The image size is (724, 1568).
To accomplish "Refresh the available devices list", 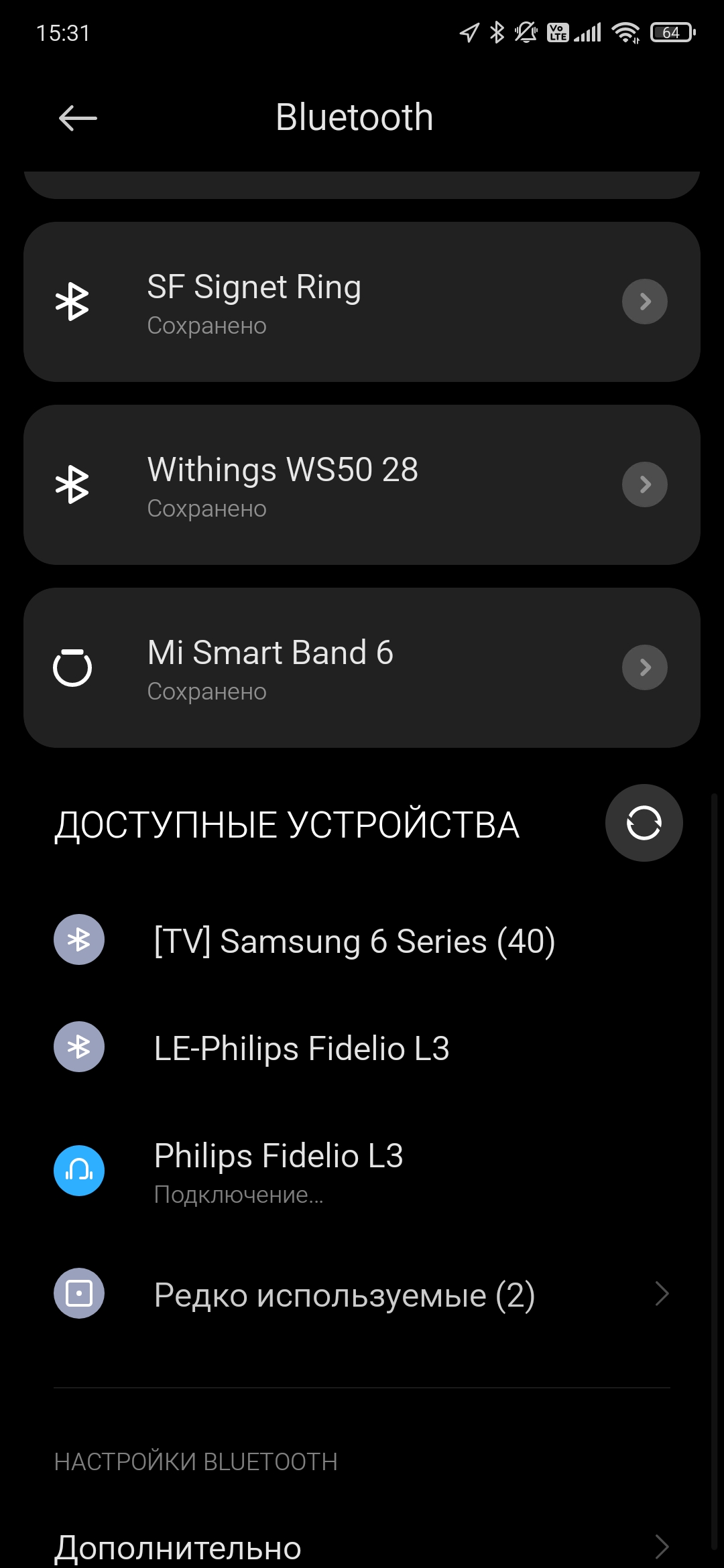I will coord(644,823).
